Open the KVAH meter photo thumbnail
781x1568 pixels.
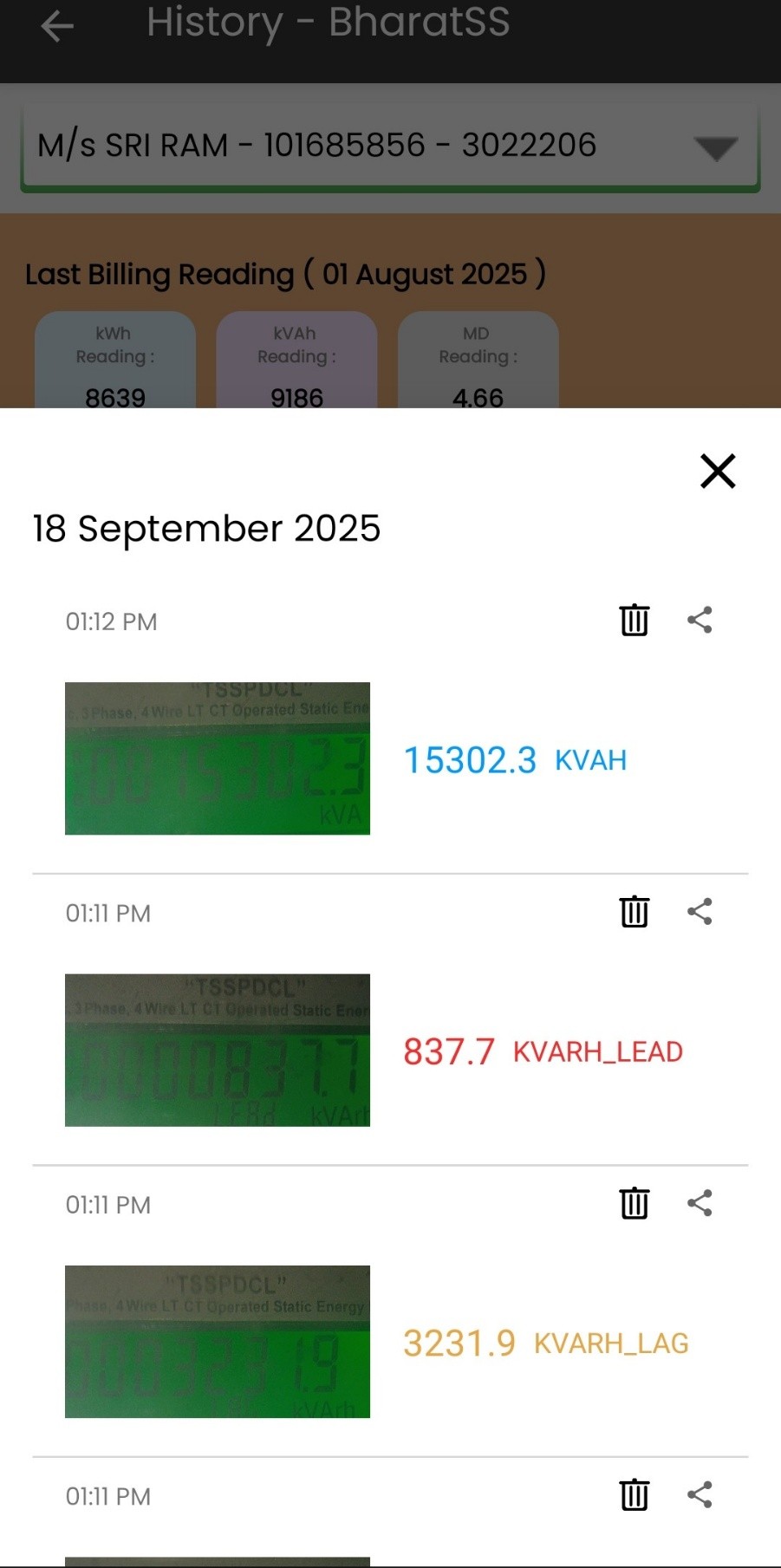tap(217, 758)
